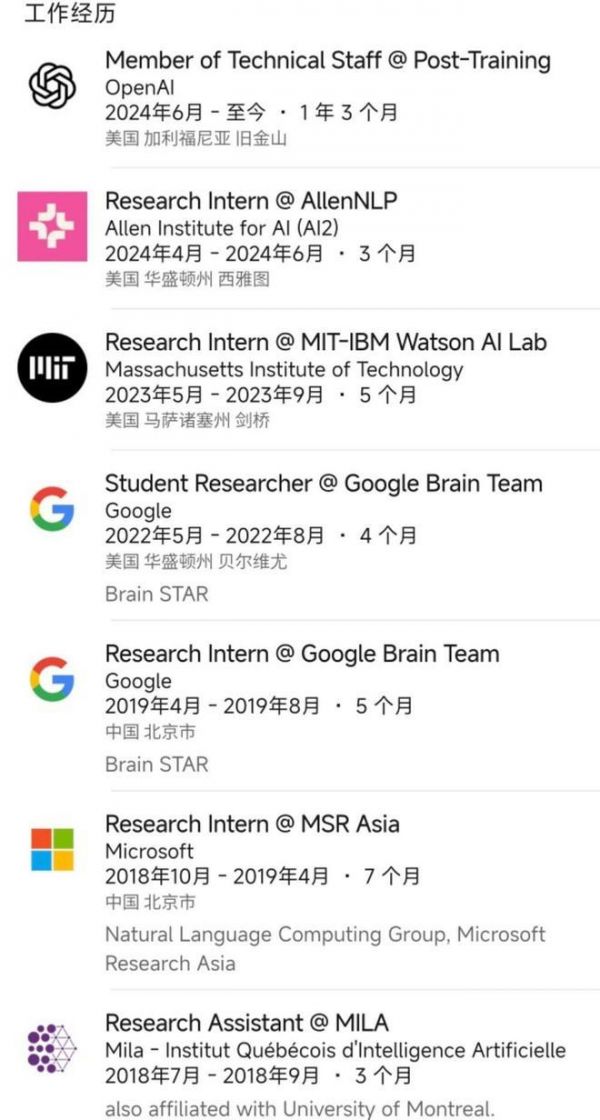Screen dimensions: 600x1120
Task: Open the Google Student Researcher entry
Action: tap(323, 484)
